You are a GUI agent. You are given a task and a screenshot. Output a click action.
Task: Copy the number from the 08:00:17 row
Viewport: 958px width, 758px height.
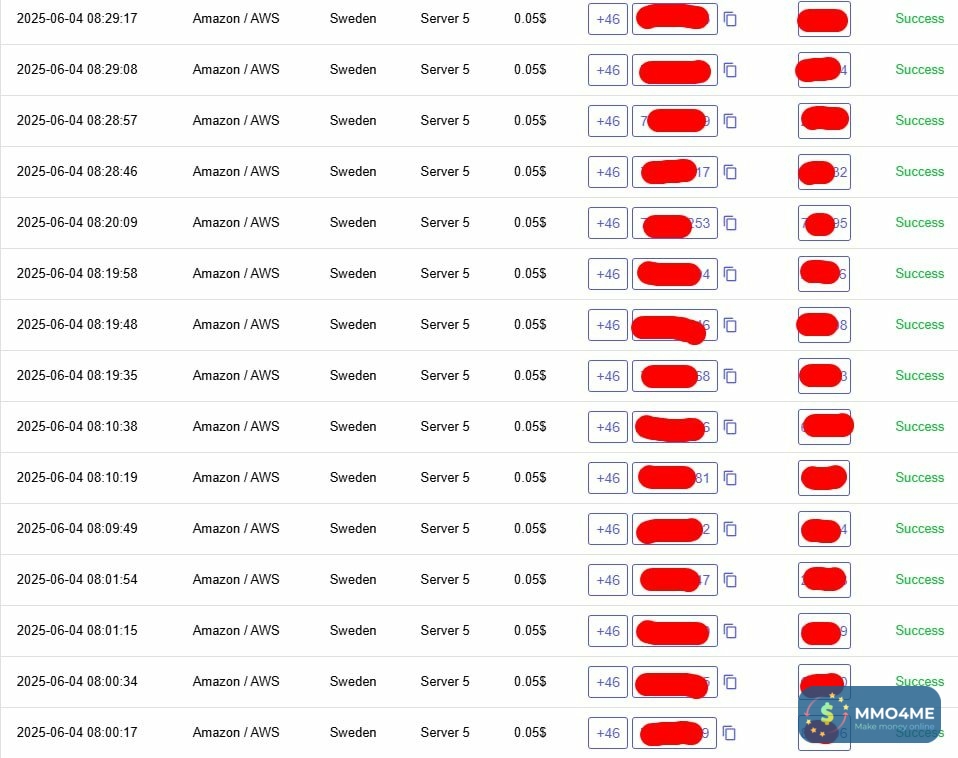[731, 733]
